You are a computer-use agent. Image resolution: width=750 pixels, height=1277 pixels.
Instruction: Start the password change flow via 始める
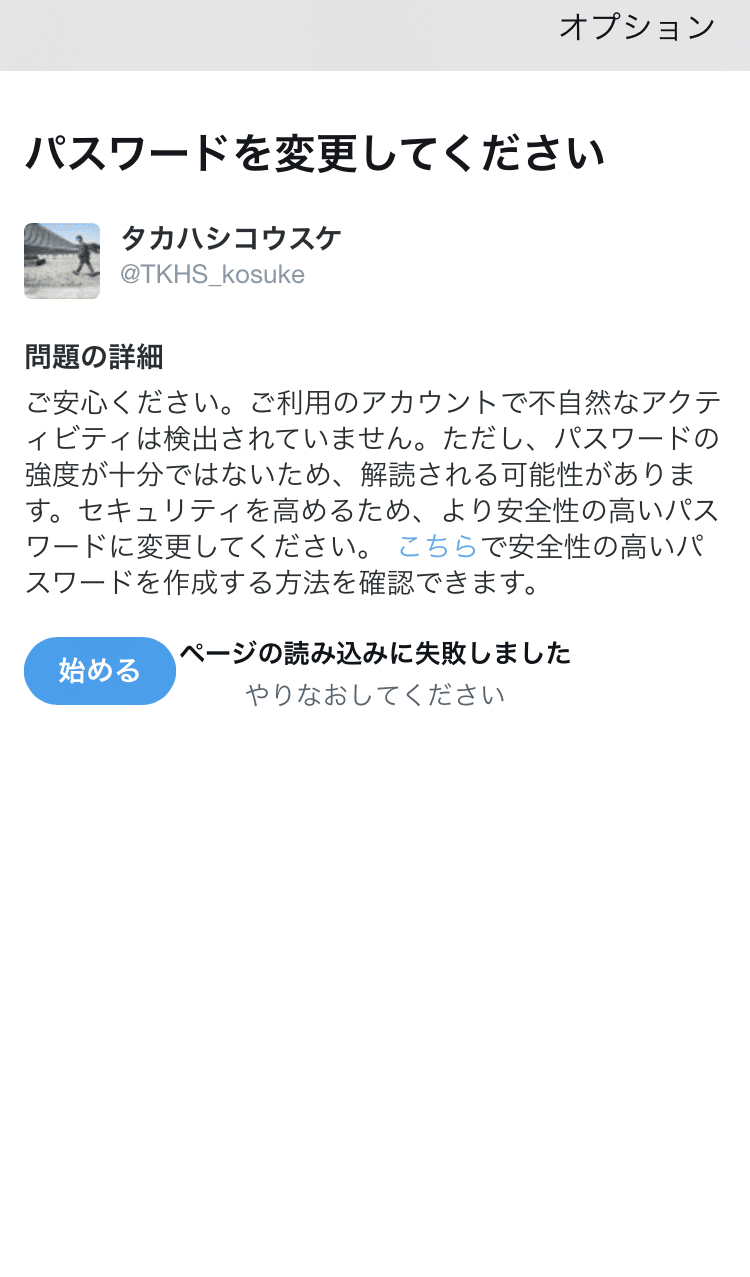[x=99, y=671]
